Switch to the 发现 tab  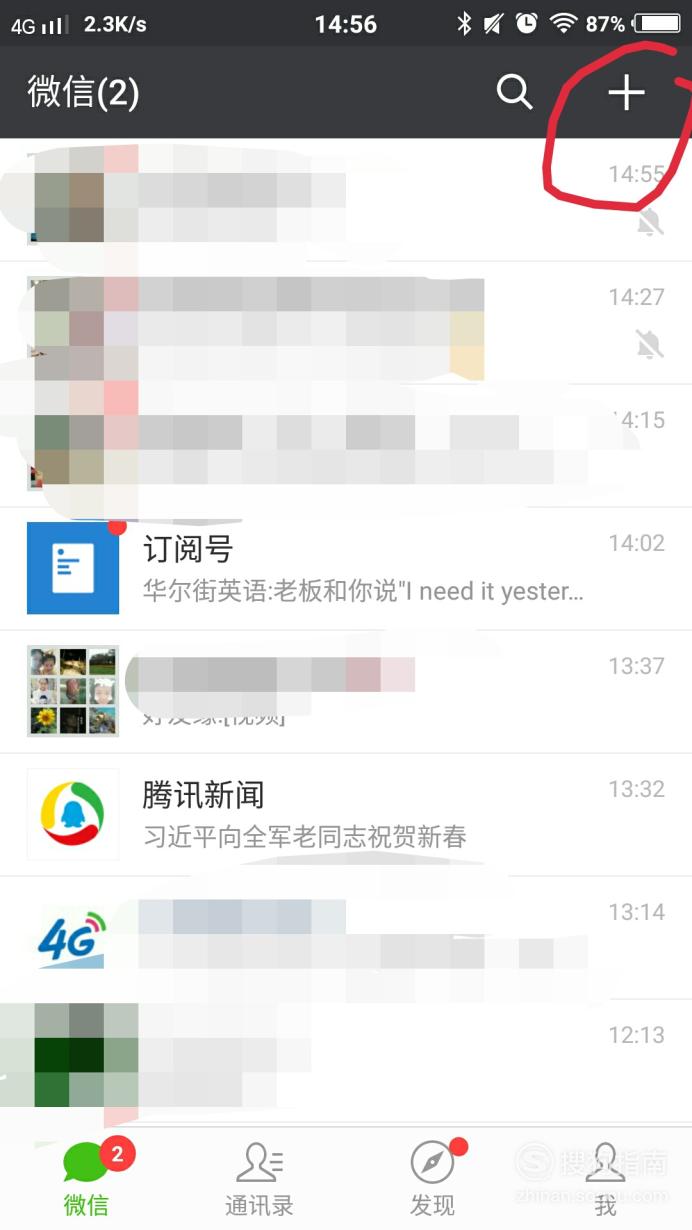pos(432,1180)
